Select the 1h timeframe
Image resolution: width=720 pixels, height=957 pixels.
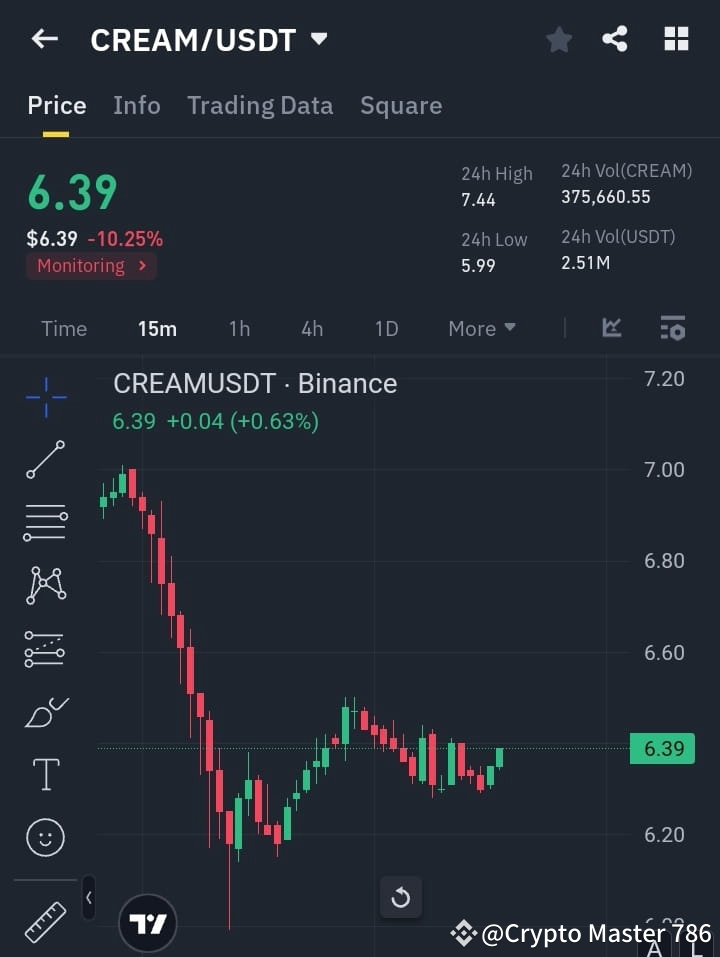(x=239, y=328)
